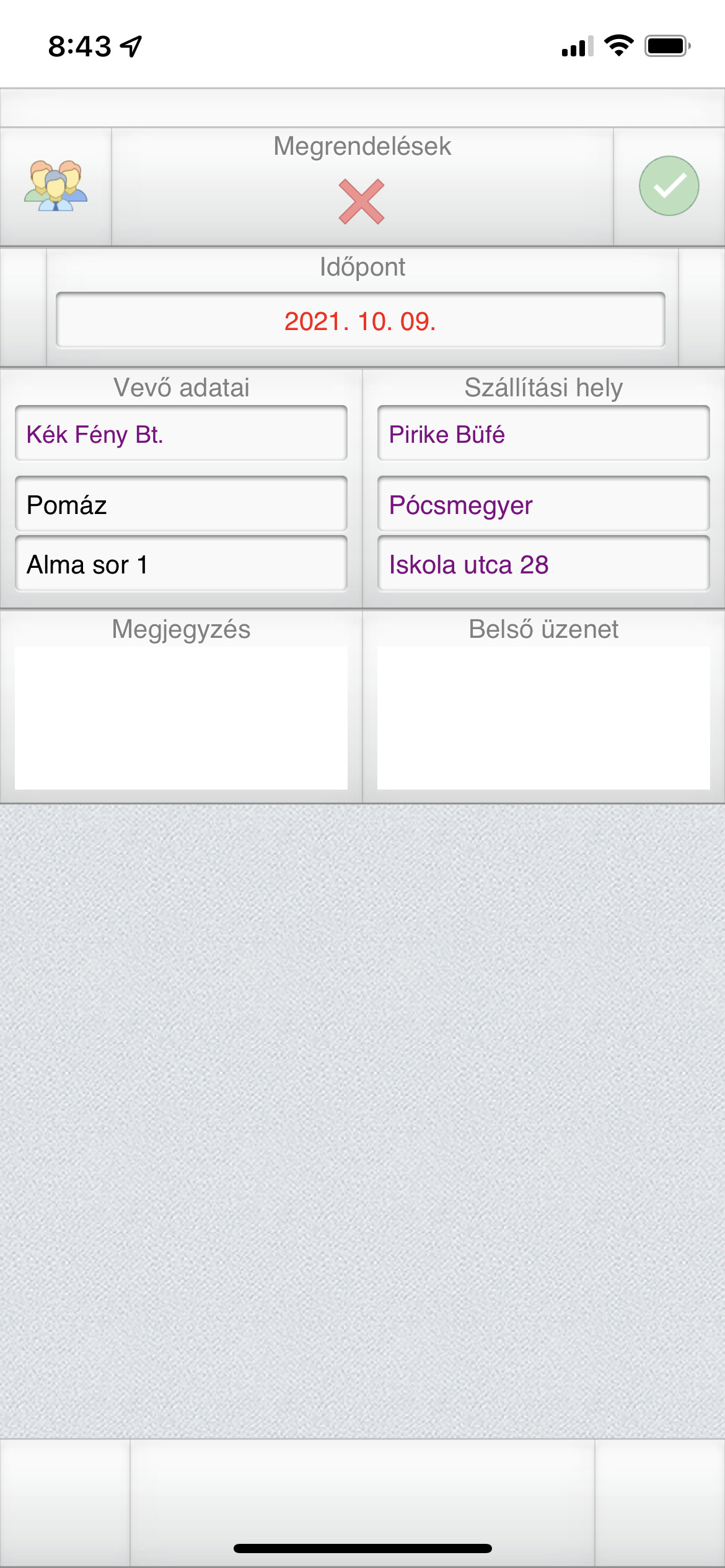This screenshot has height=1568, width=725.
Task: Focus the Megjegyzés text area
Action: point(181,718)
